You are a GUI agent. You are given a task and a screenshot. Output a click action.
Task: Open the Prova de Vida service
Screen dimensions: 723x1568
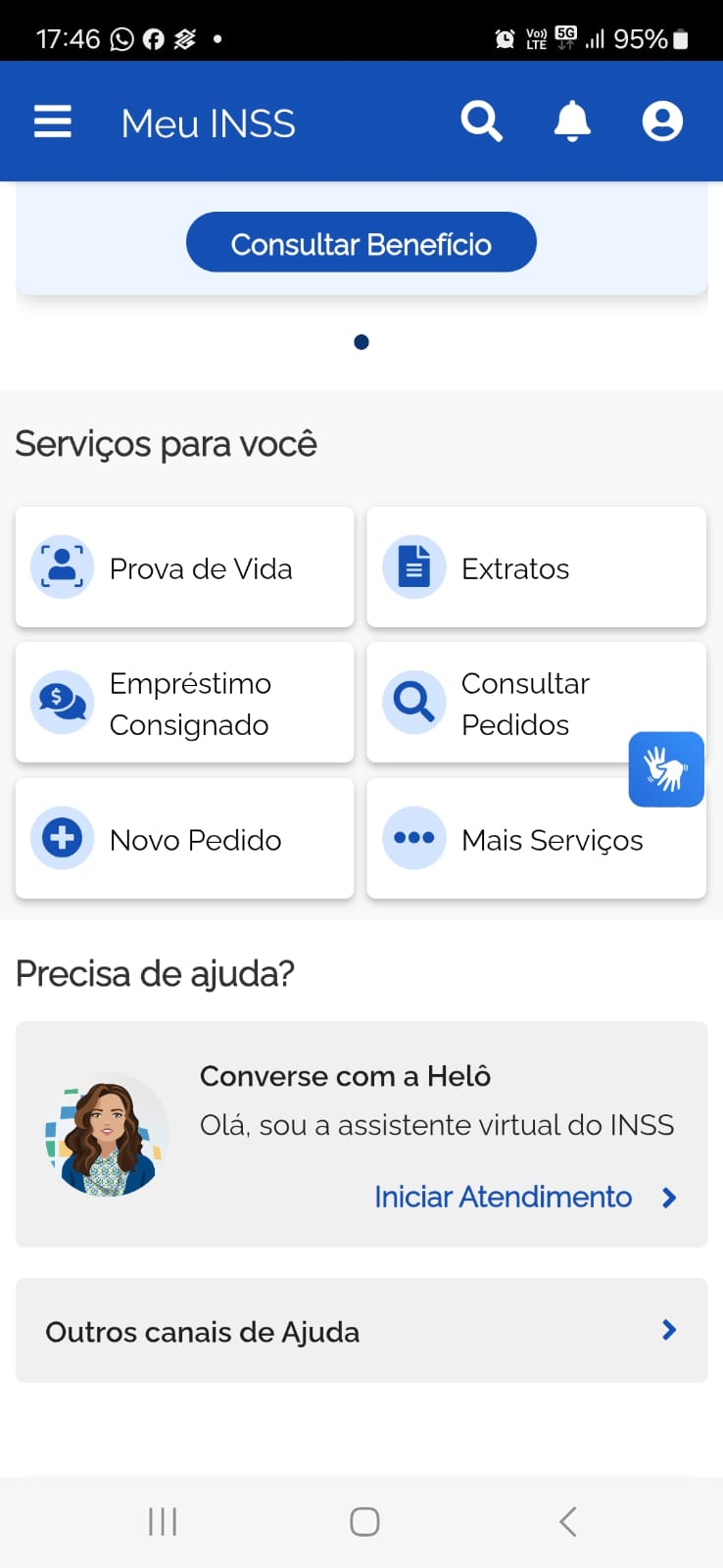(x=184, y=567)
